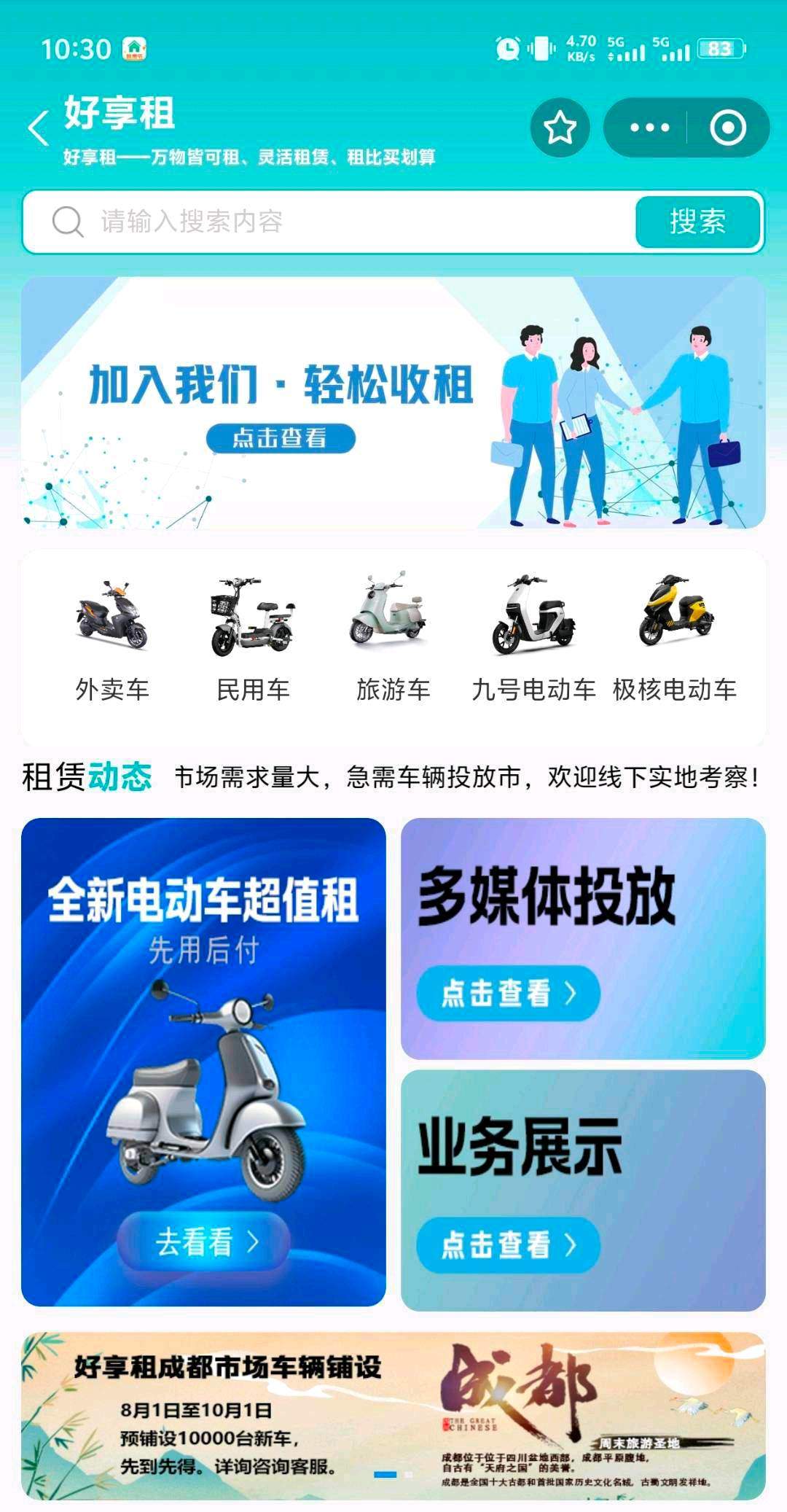
Task: Open the 好享租成都市场车辆铺设 banner
Action: pos(393,1415)
